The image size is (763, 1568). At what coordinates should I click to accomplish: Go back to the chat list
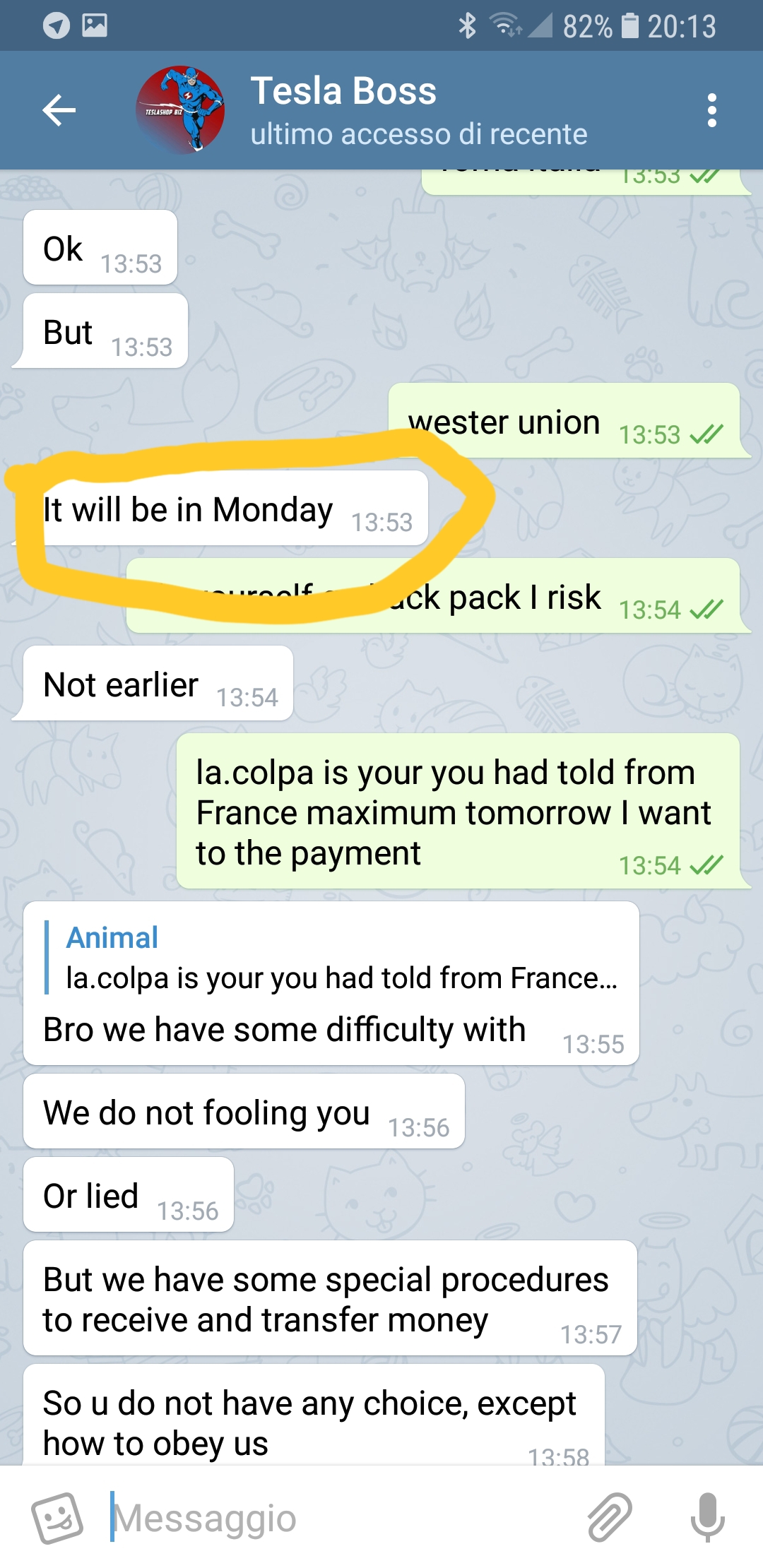59,110
